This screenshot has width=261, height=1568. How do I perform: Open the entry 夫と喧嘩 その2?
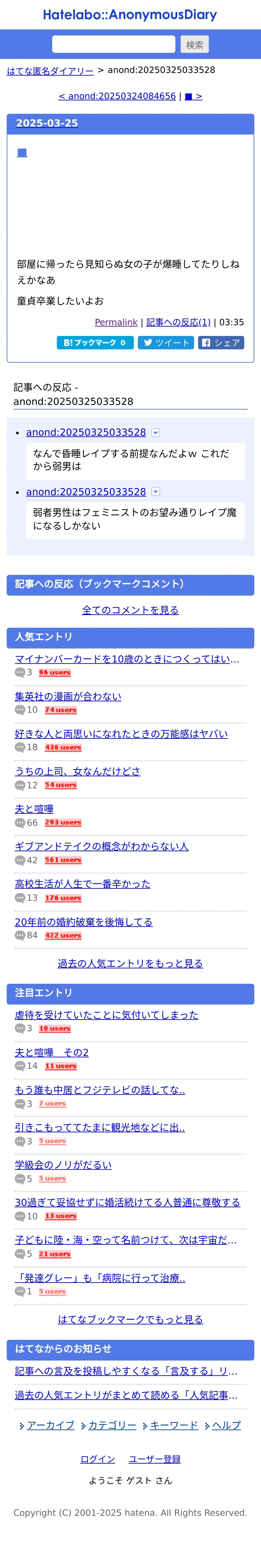click(52, 1052)
